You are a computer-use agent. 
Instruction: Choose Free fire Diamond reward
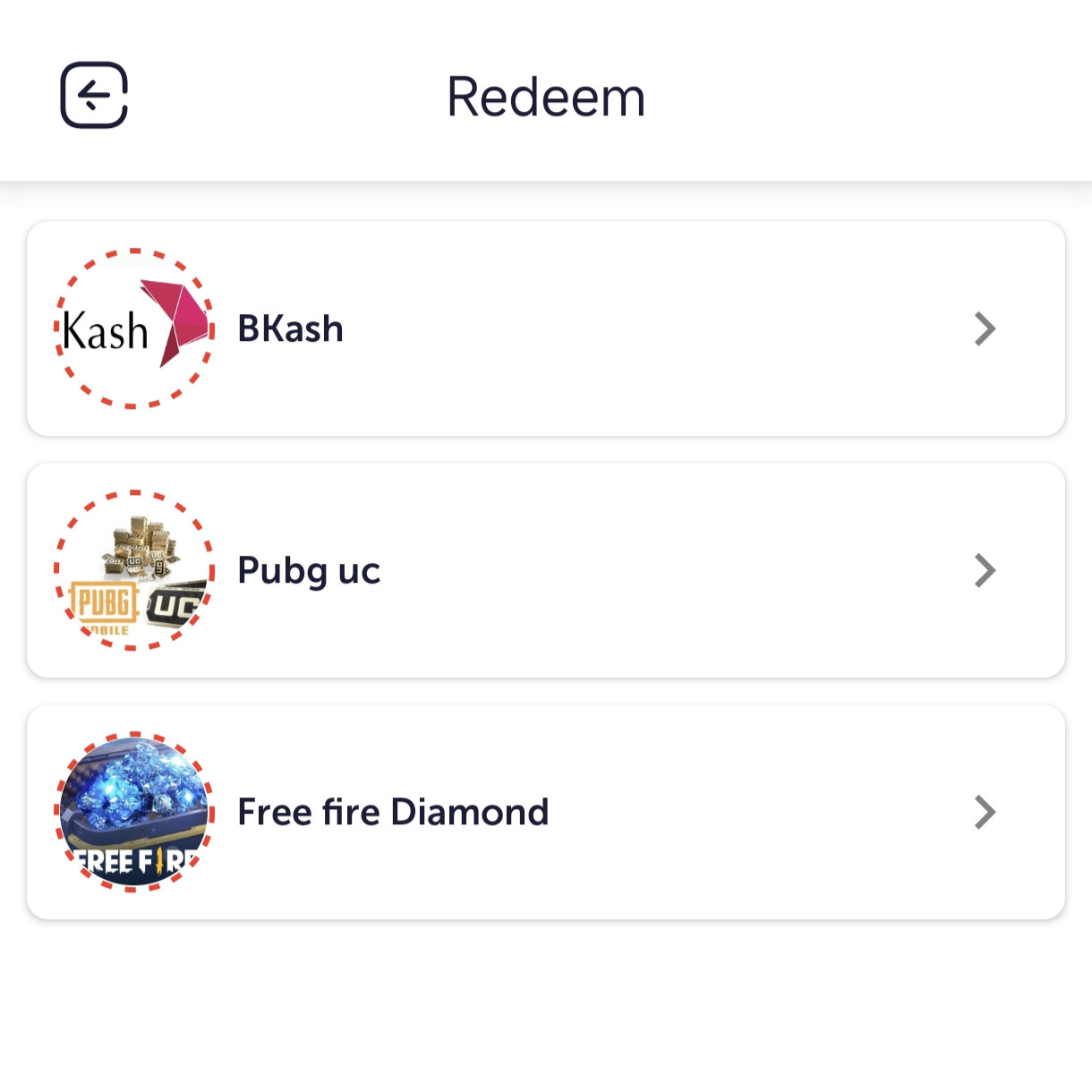click(x=545, y=812)
